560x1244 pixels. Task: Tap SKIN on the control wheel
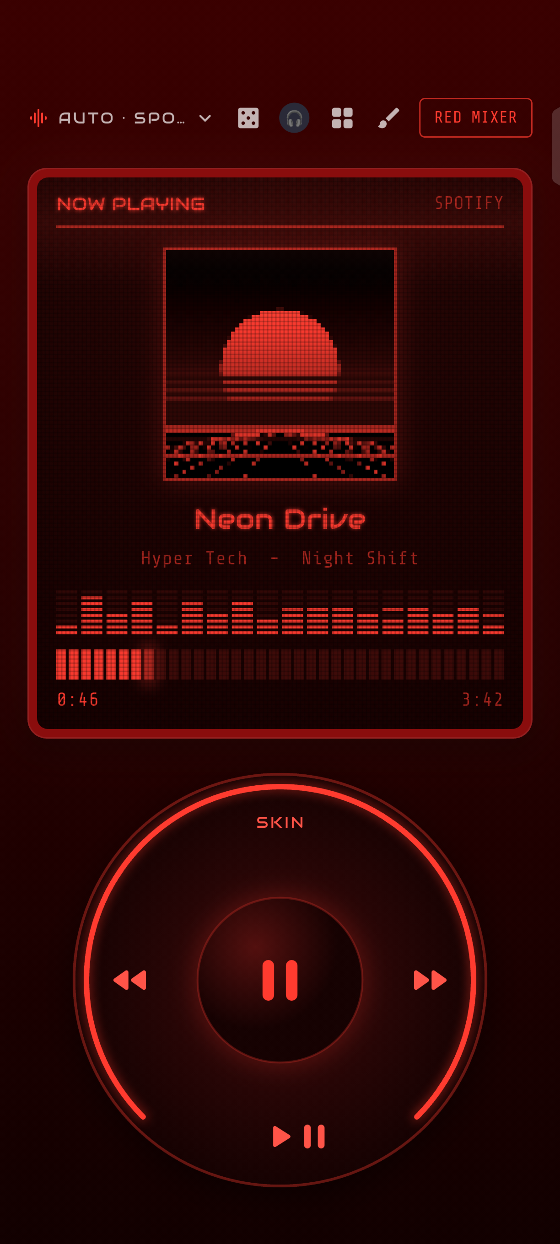(x=280, y=822)
